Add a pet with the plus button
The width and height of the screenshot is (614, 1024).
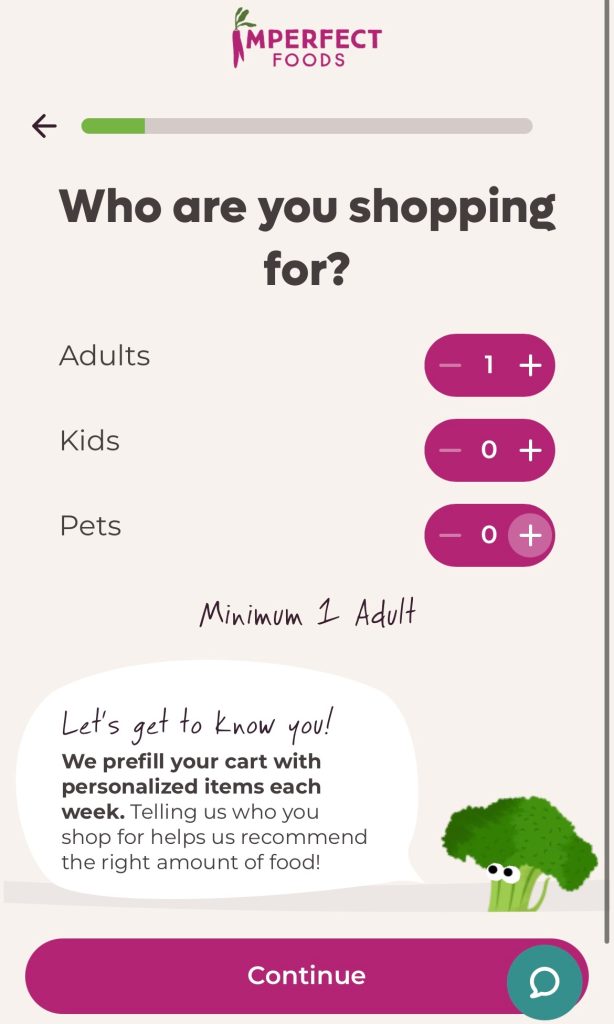pos(530,535)
